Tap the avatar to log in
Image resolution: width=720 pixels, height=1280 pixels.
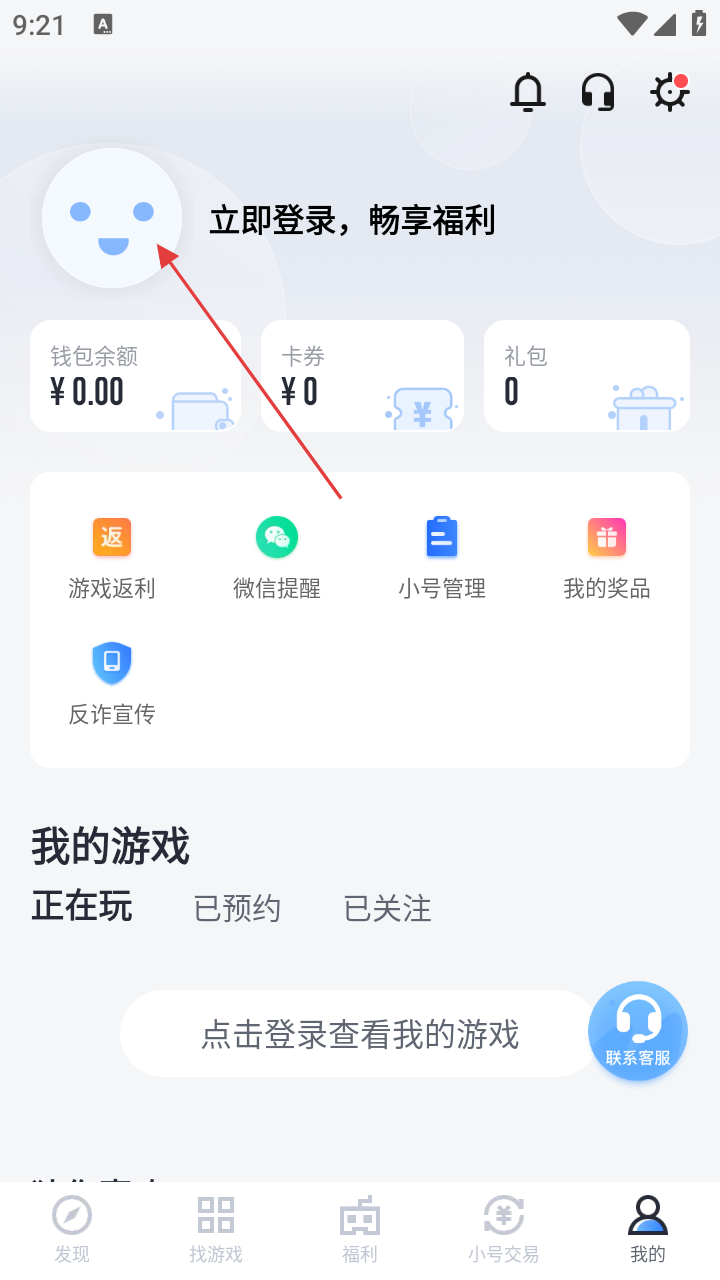coord(112,218)
